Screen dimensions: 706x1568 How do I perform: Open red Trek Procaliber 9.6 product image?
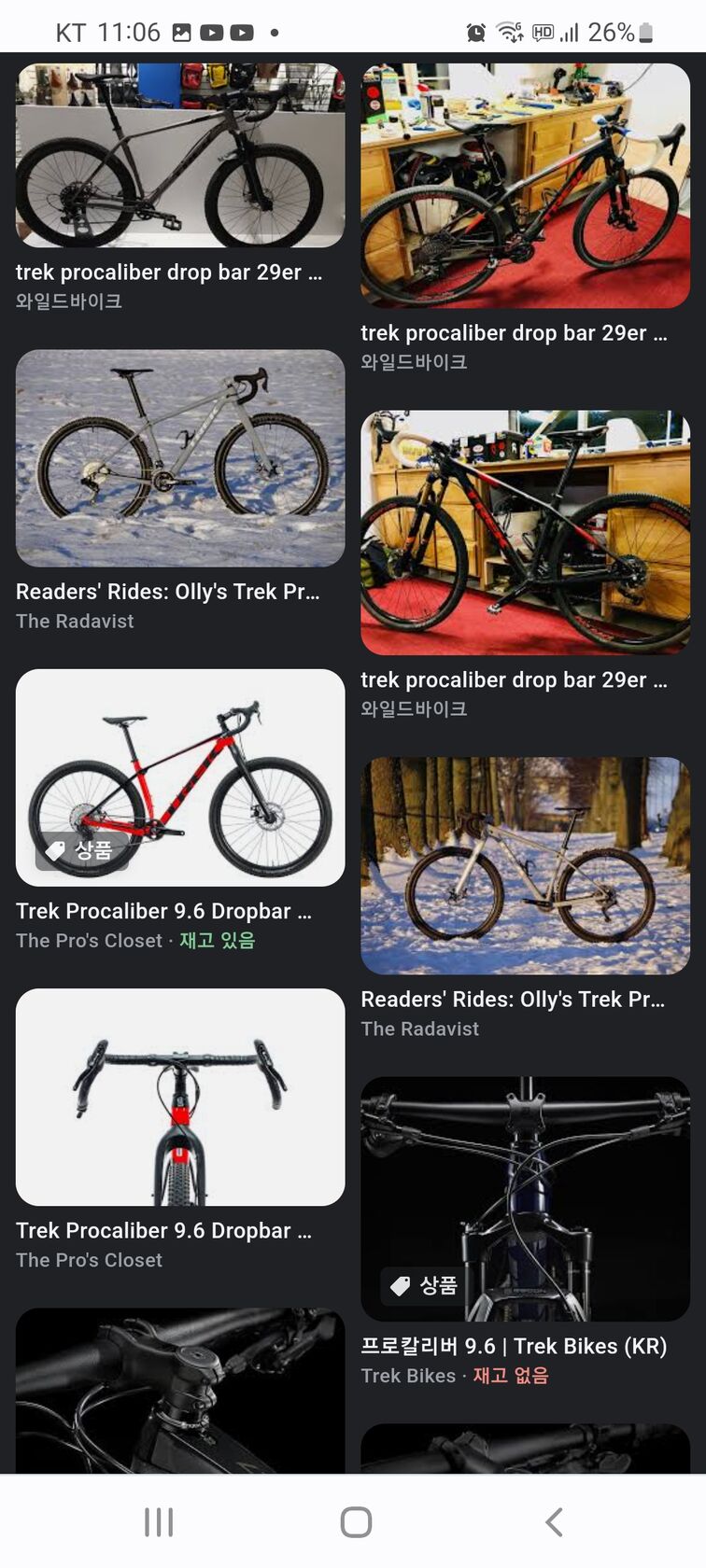179,777
